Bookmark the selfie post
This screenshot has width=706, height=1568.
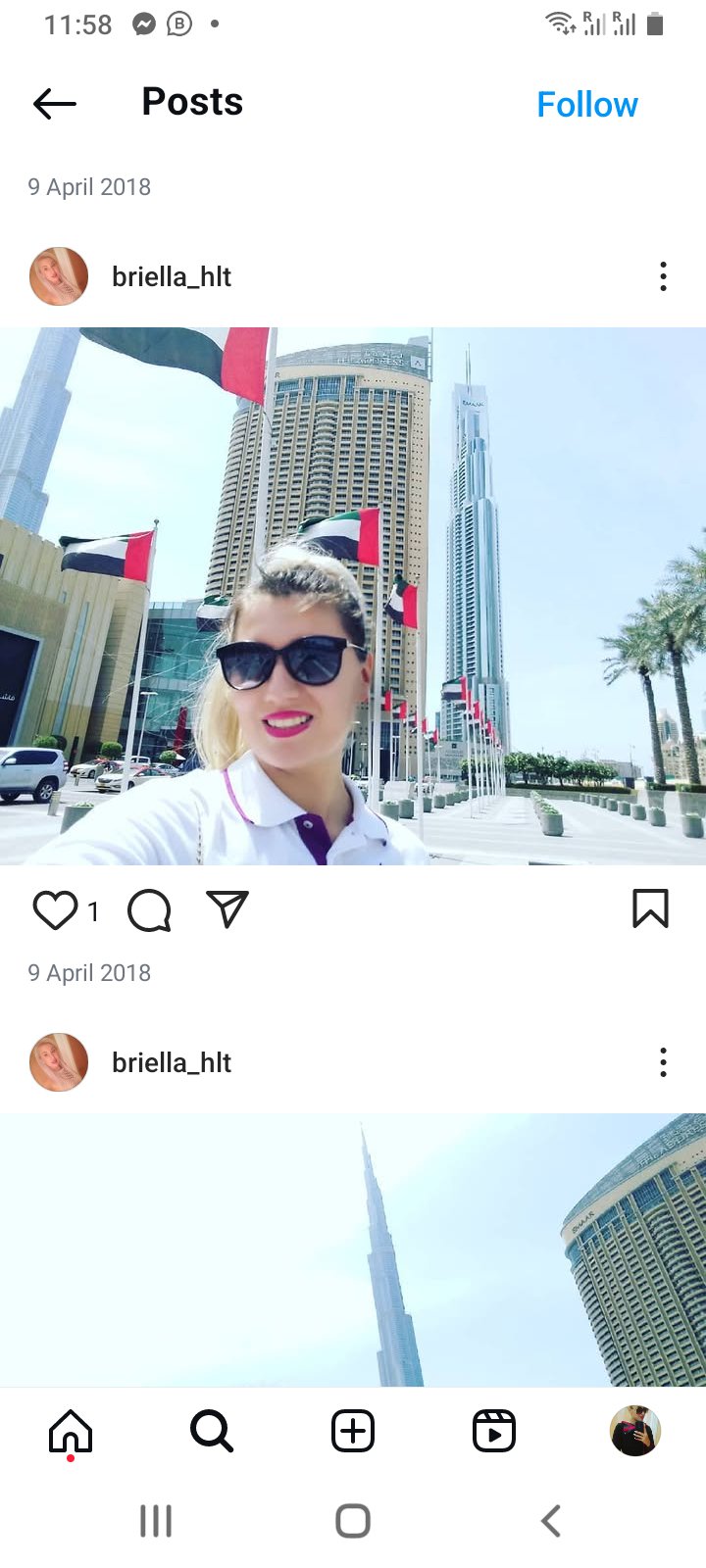point(651,908)
